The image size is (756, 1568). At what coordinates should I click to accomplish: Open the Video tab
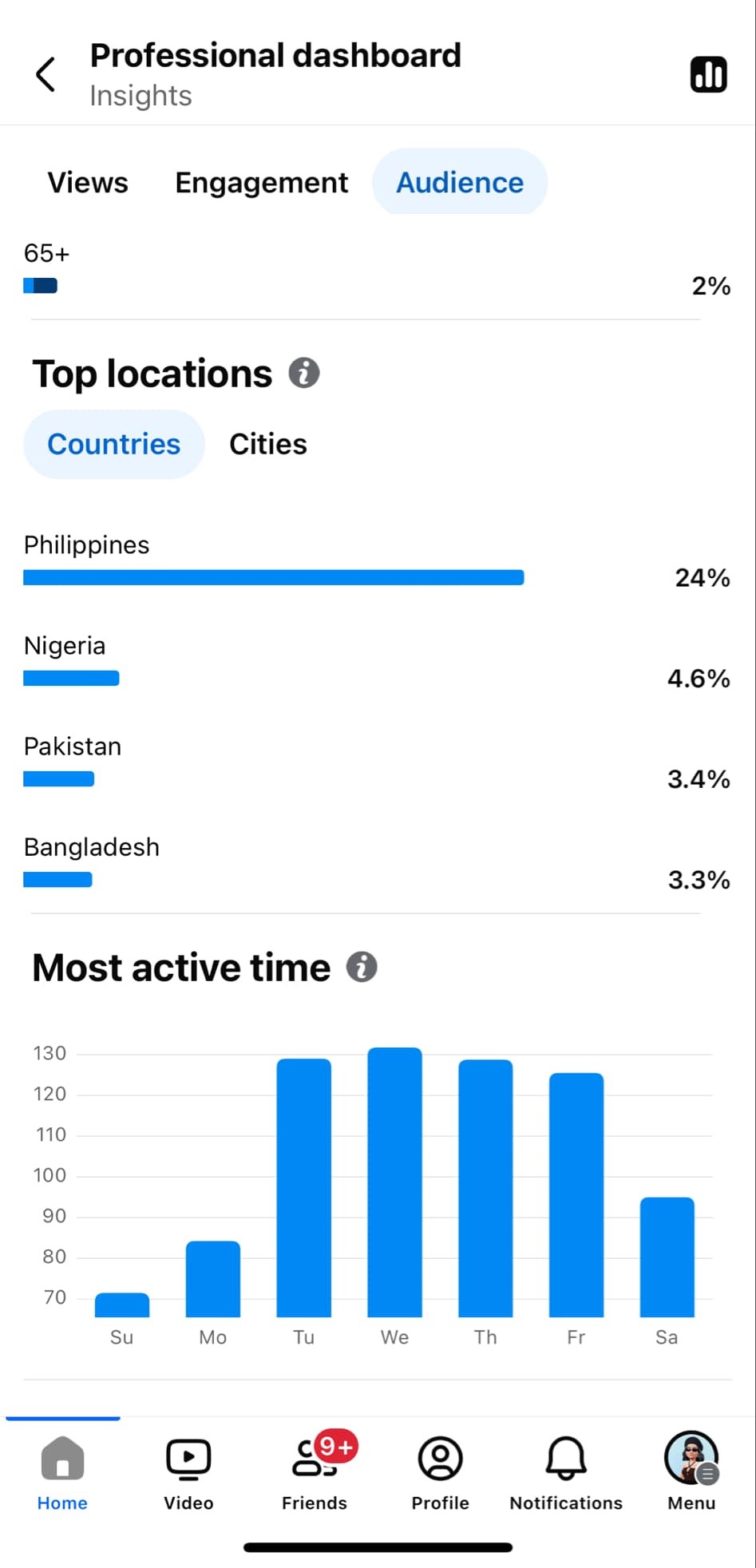(x=188, y=1473)
